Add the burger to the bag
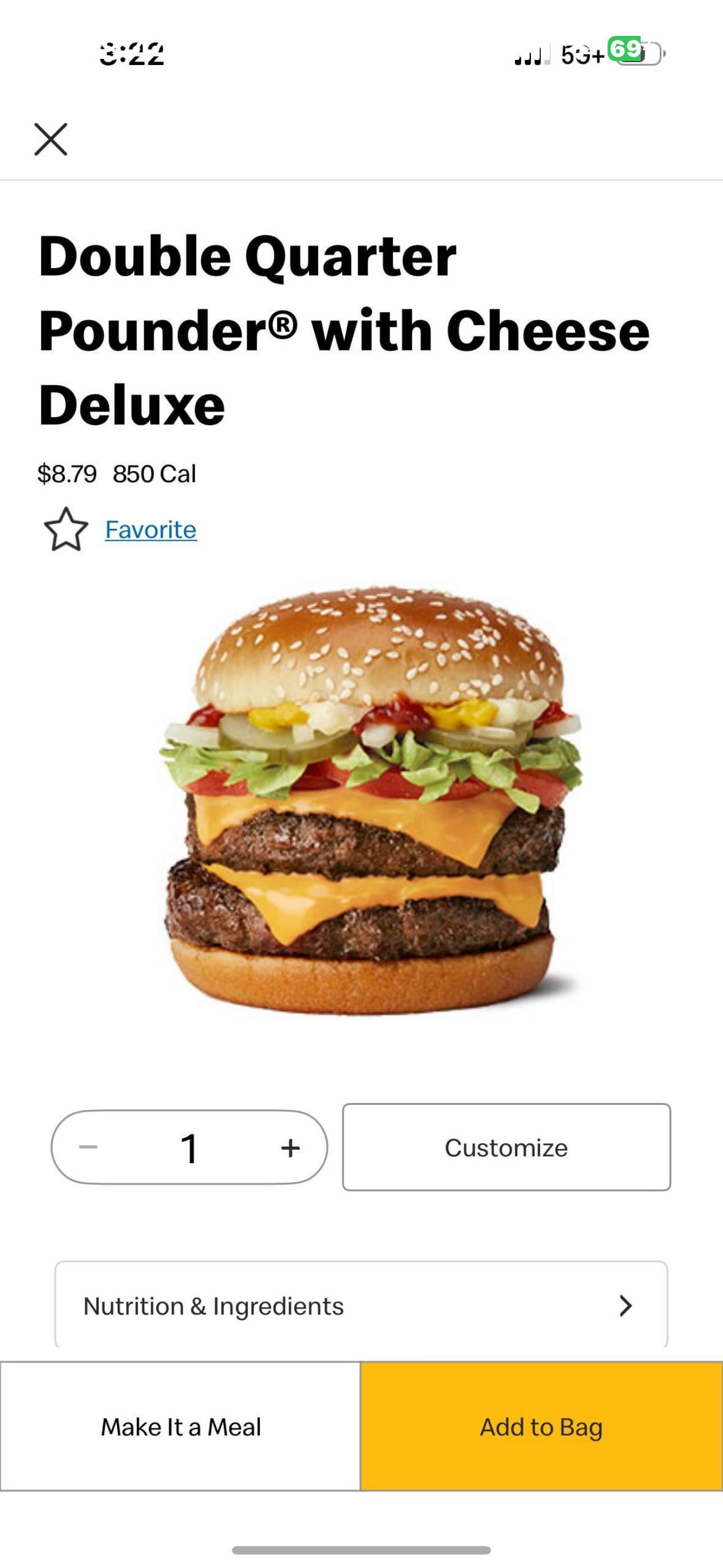Viewport: 723px width, 1568px height. click(x=541, y=1427)
